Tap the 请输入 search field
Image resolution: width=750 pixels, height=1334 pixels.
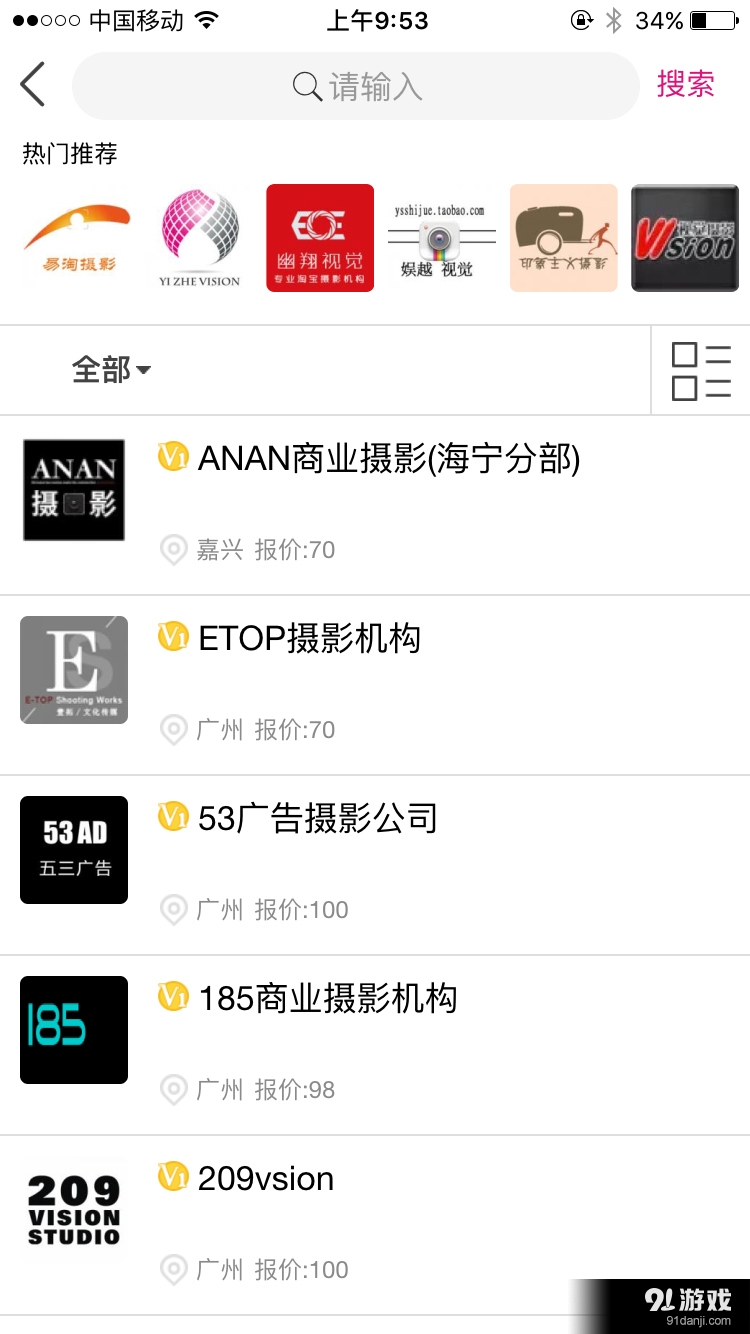(x=356, y=86)
